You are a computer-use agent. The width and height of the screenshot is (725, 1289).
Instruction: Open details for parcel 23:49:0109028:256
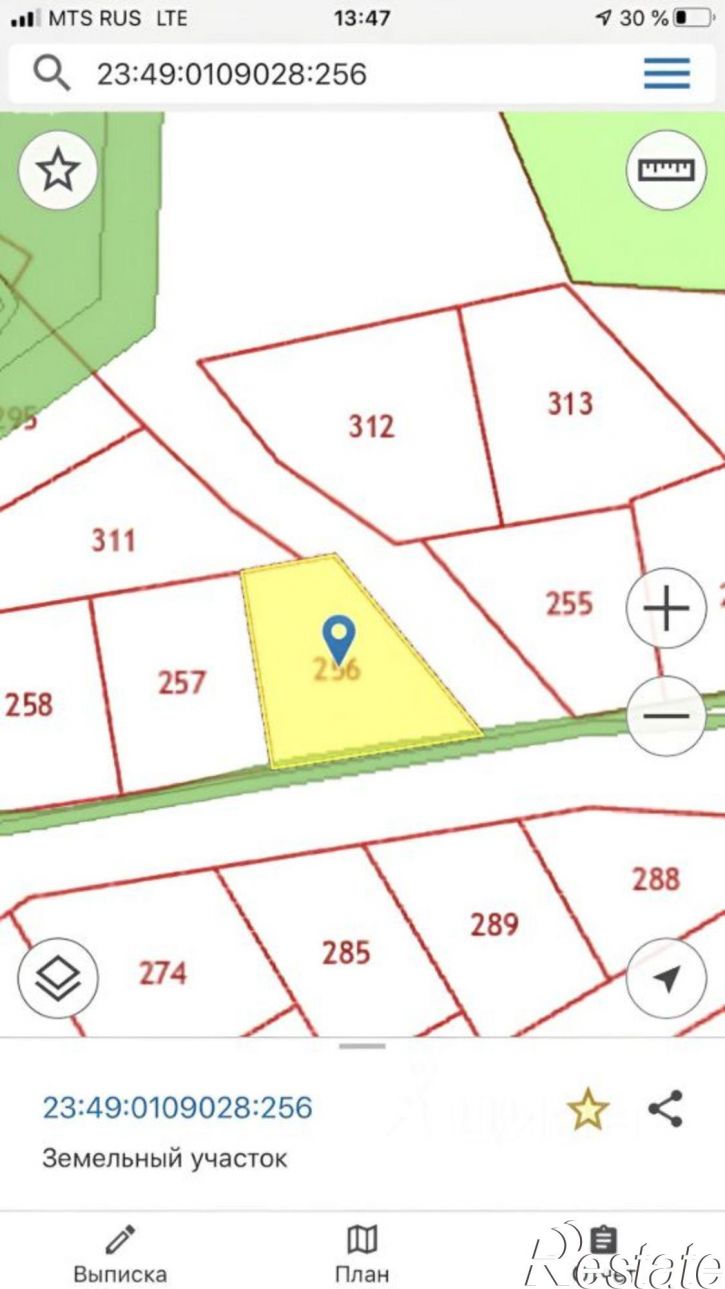177,1107
